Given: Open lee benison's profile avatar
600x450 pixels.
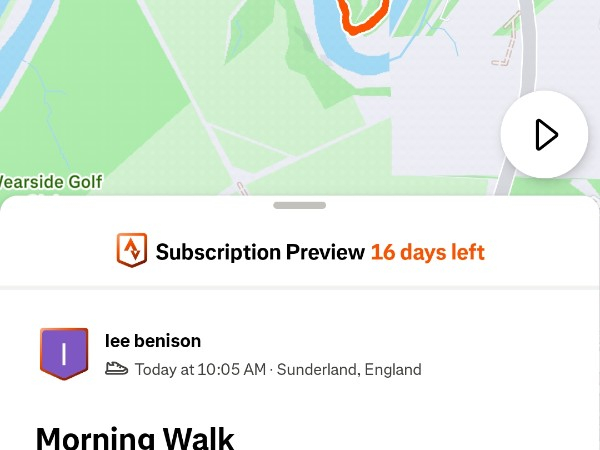Looking at the screenshot, I should click(x=64, y=353).
